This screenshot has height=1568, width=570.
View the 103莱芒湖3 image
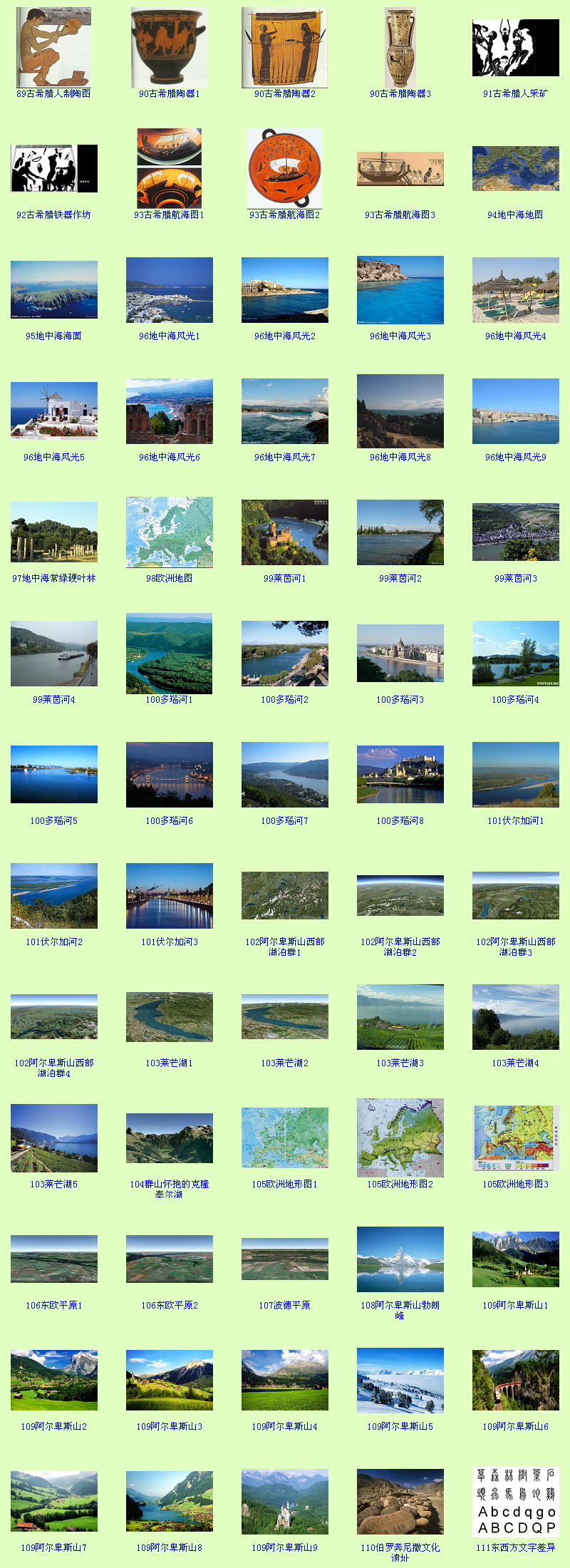400,1016
